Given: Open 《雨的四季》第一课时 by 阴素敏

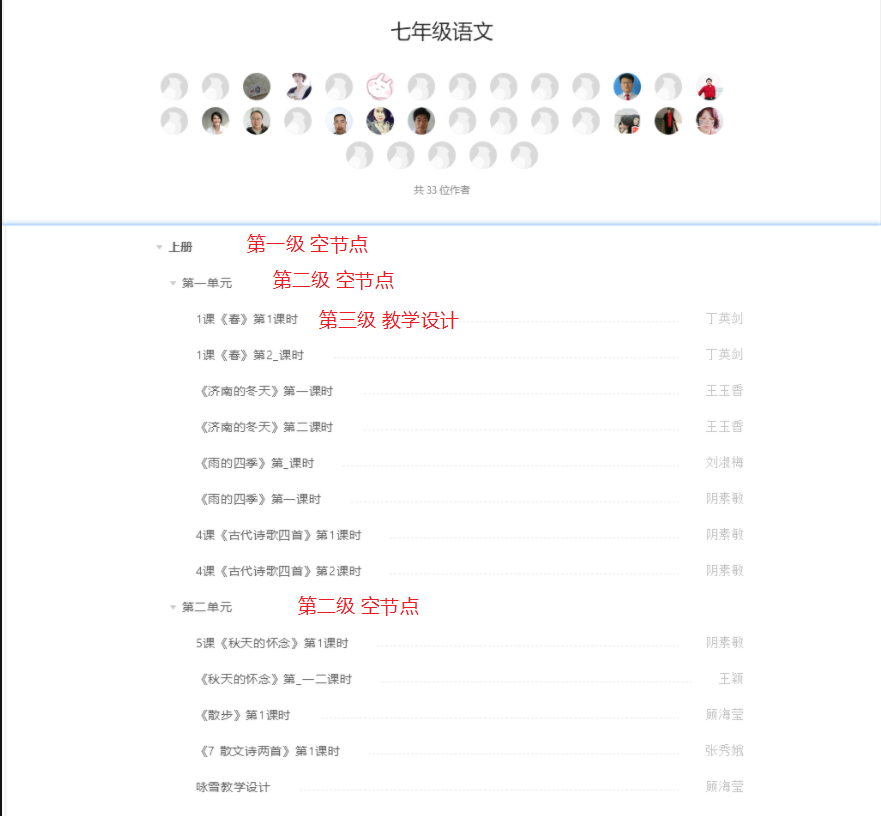Looking at the screenshot, I should [x=259, y=499].
